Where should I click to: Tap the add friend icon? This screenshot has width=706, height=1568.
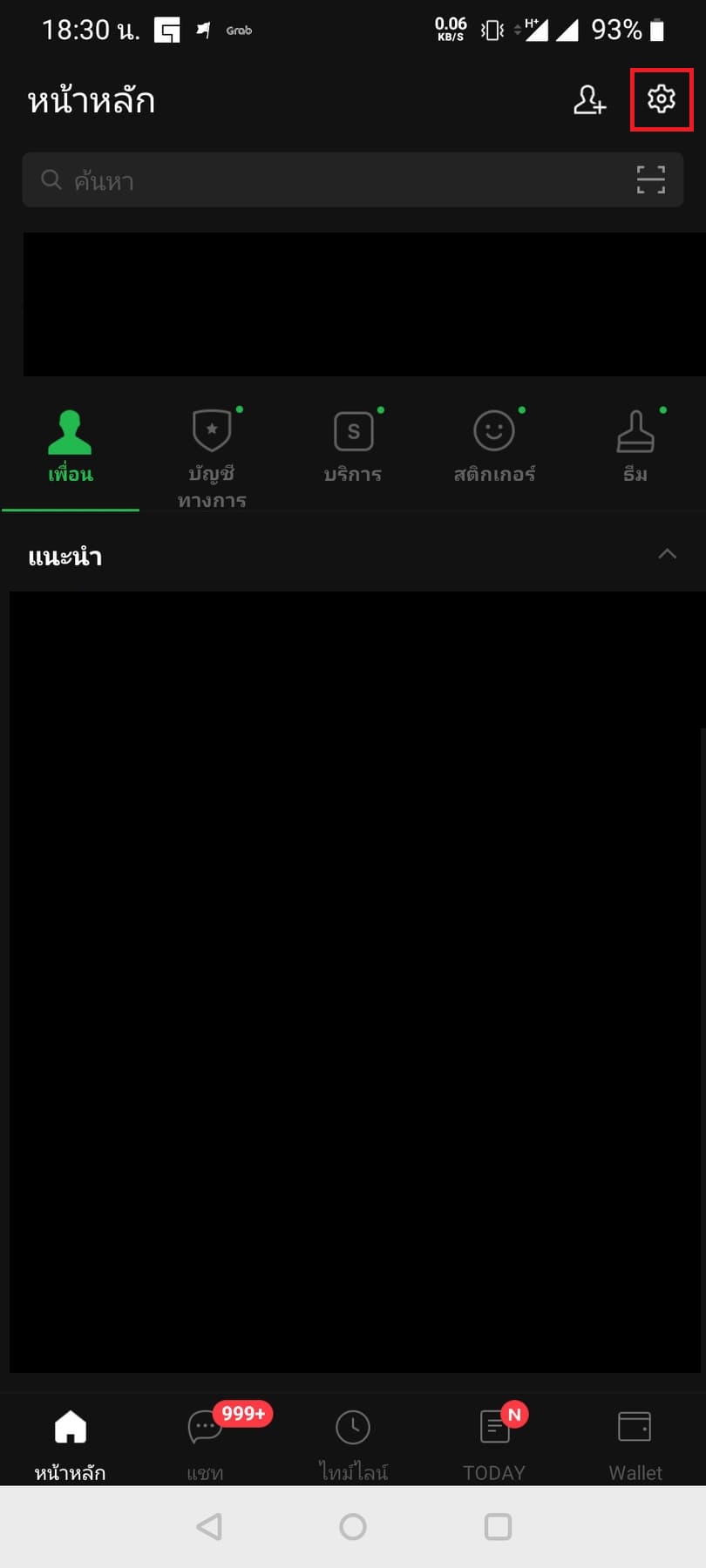coord(589,100)
